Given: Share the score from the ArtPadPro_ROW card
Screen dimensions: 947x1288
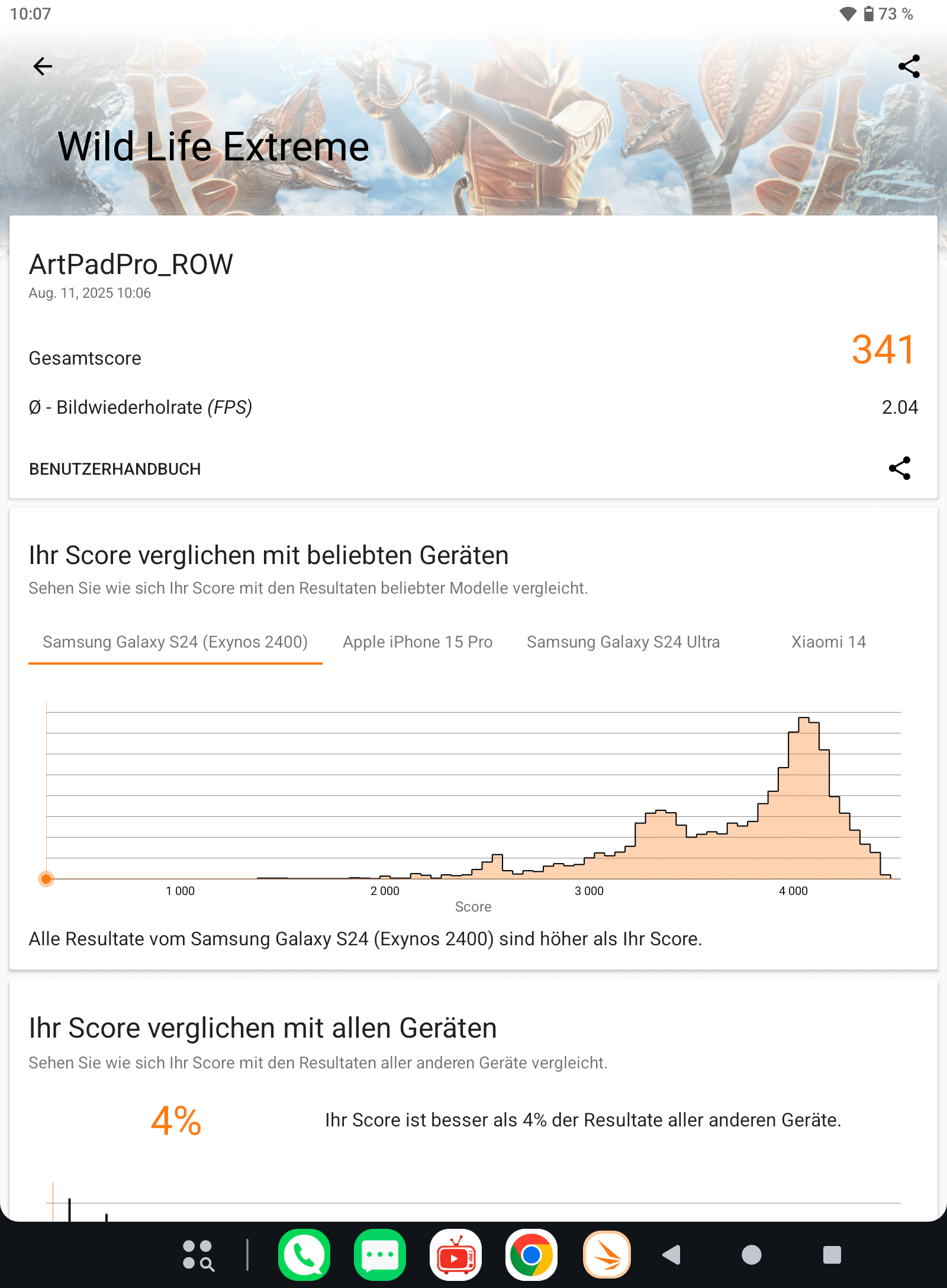Looking at the screenshot, I should [899, 468].
